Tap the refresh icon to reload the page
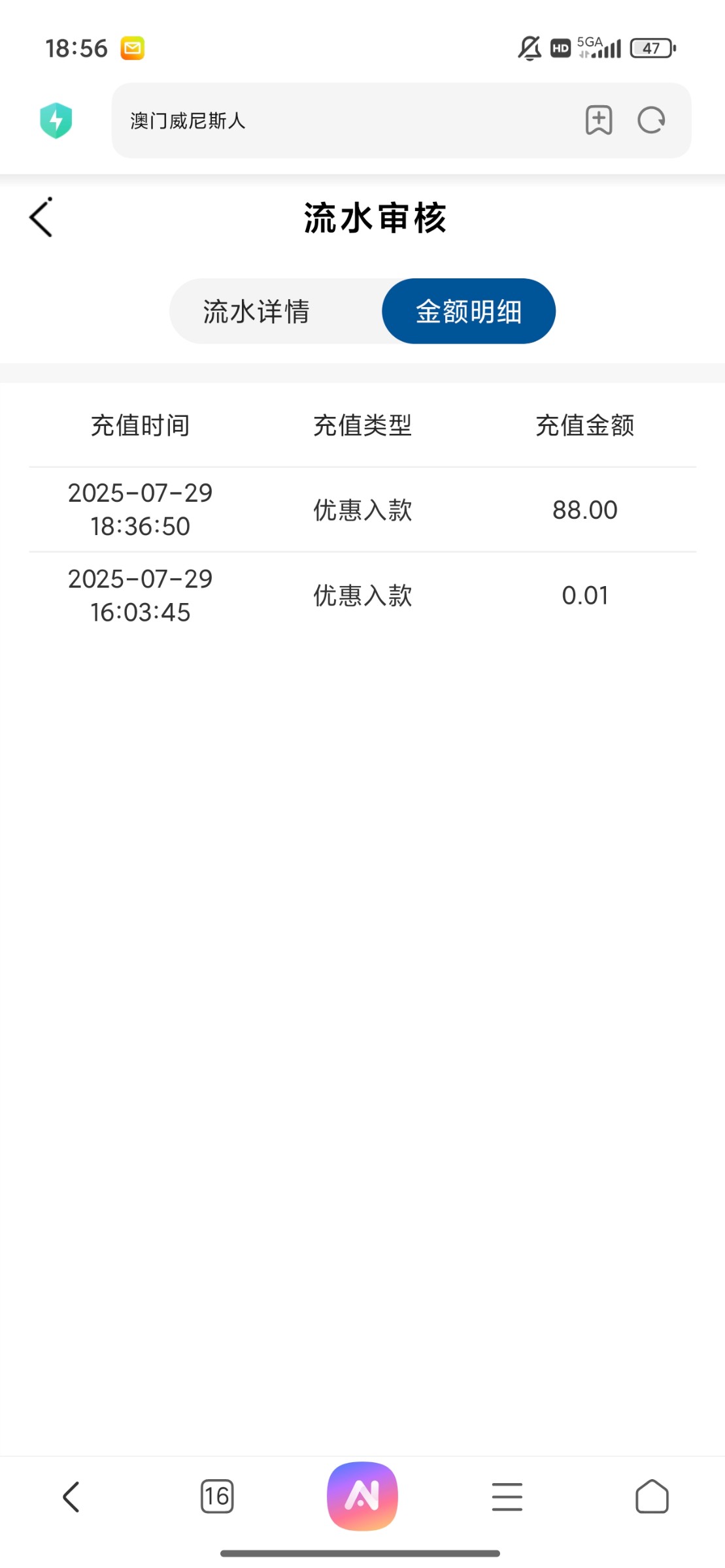Image resolution: width=725 pixels, height=1568 pixels. point(650,120)
